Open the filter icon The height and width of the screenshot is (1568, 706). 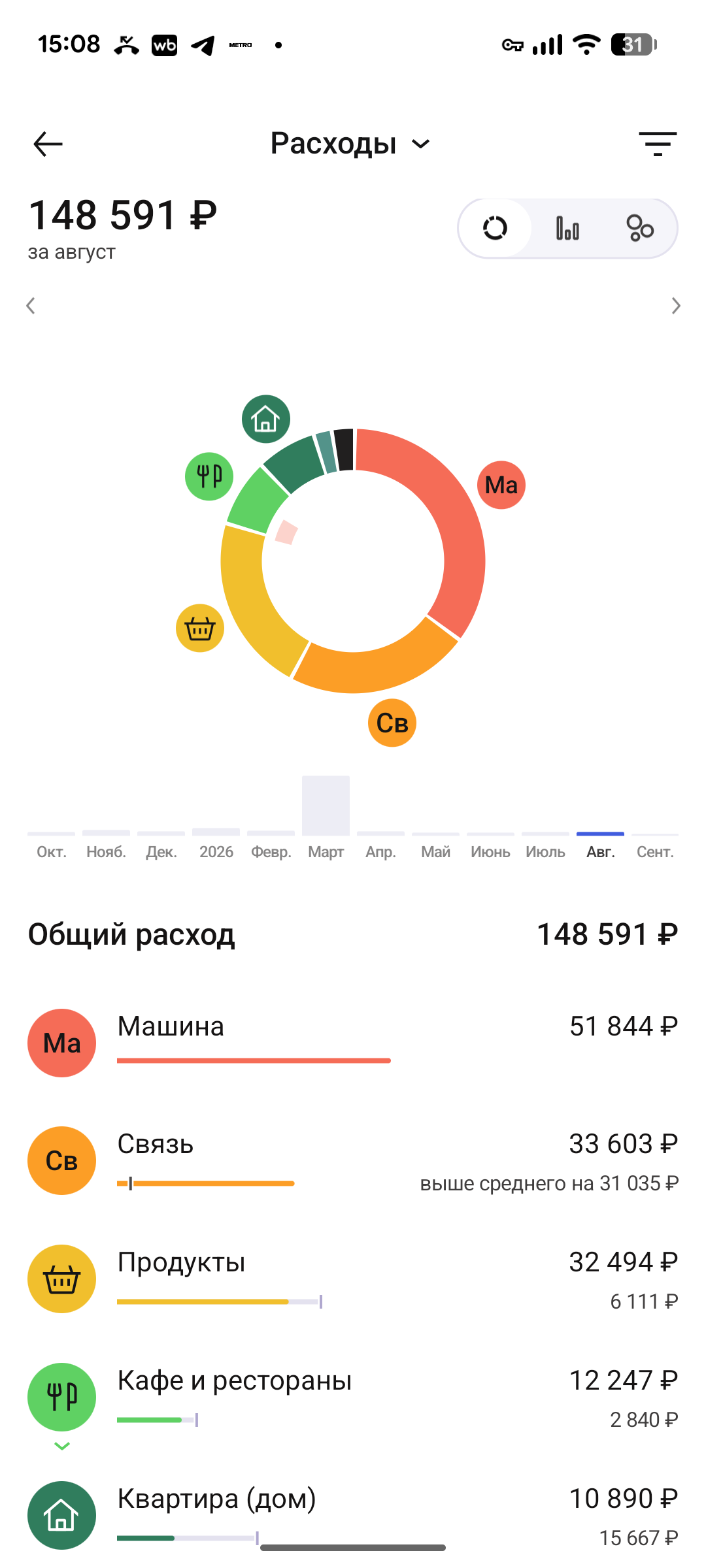[x=658, y=144]
